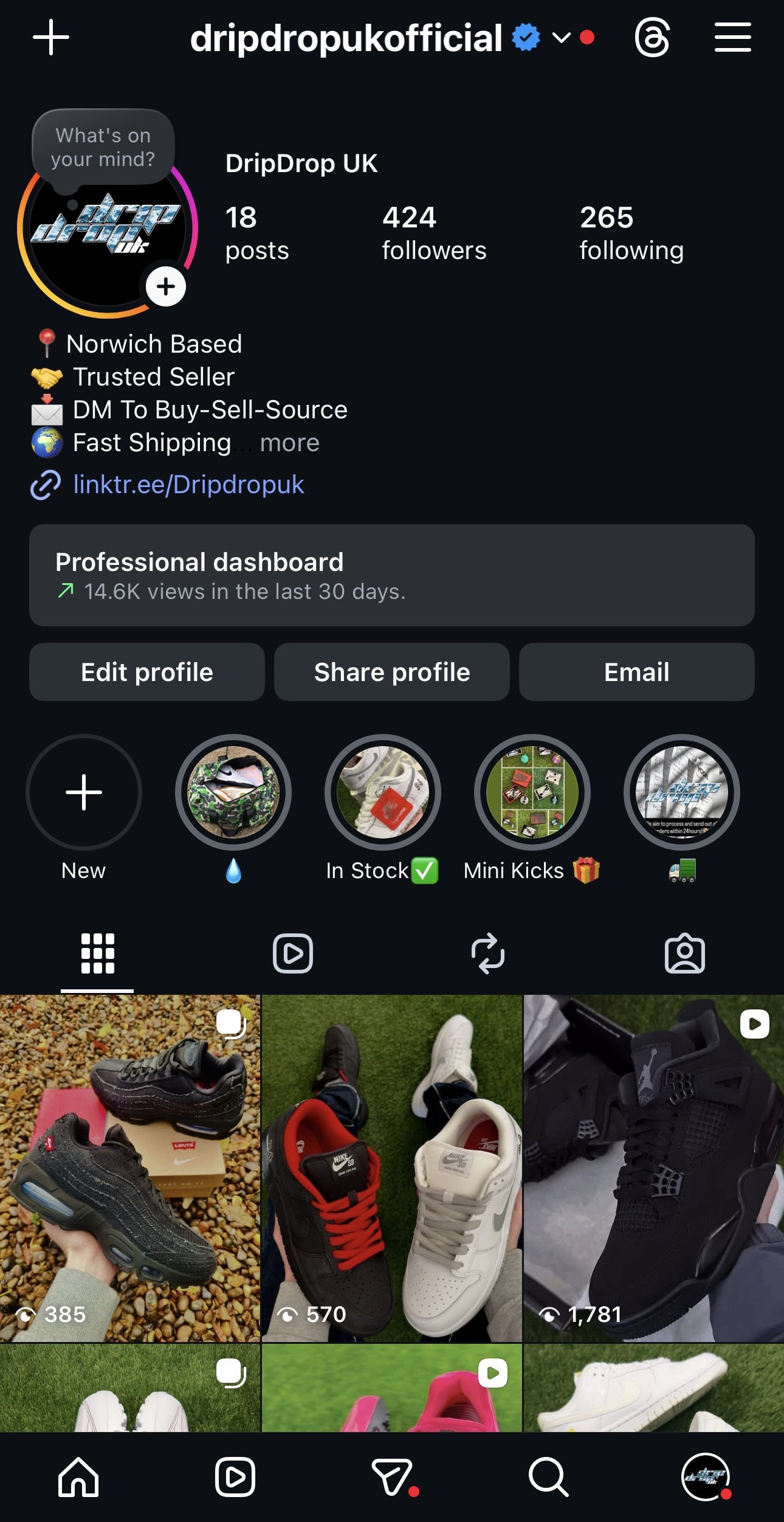The width and height of the screenshot is (784, 1522).
Task: Switch to the reposts tab
Action: (x=488, y=953)
